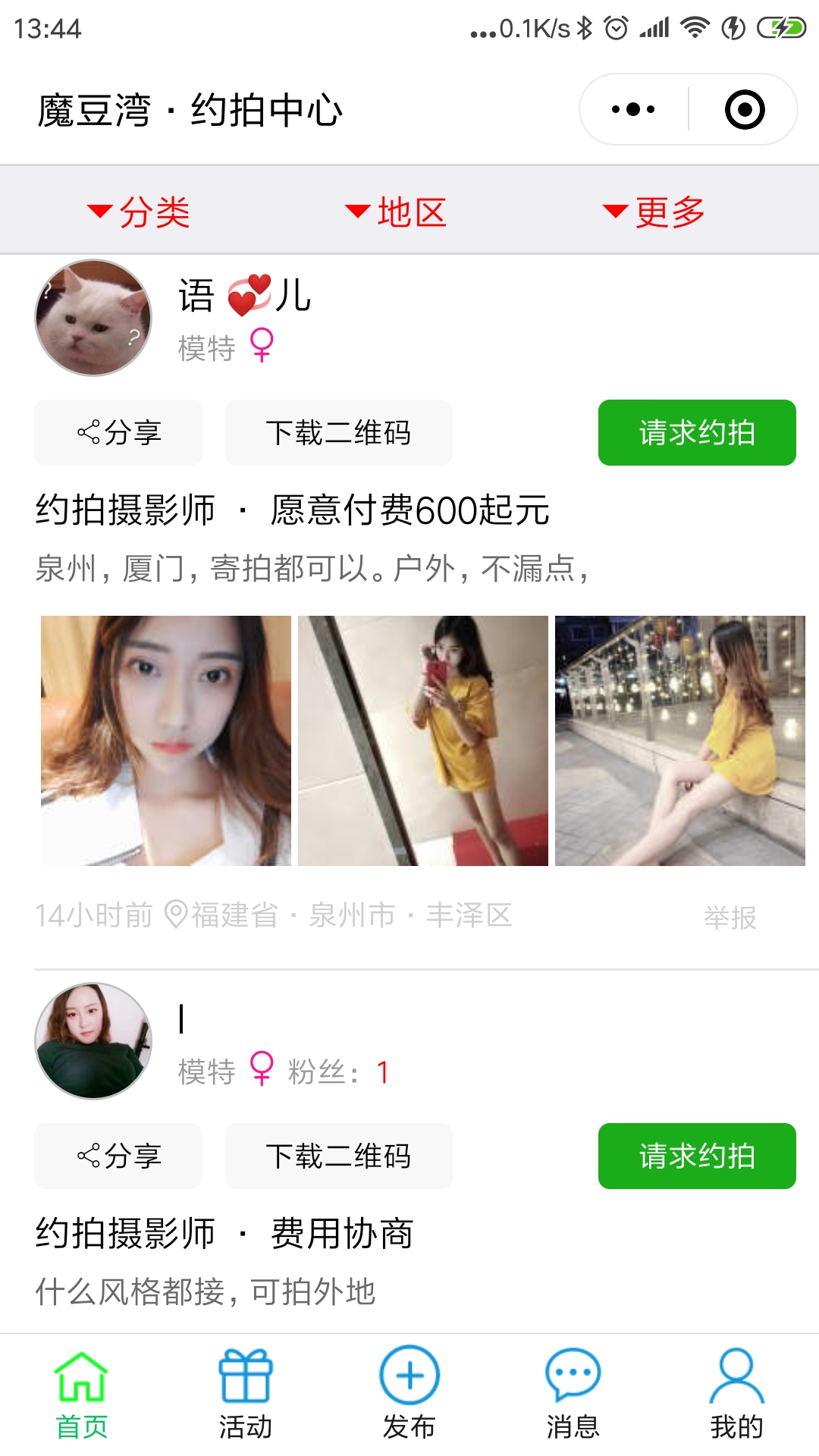Expand the 分类 filter dropdown
This screenshot has width=819, height=1456.
click(x=139, y=212)
